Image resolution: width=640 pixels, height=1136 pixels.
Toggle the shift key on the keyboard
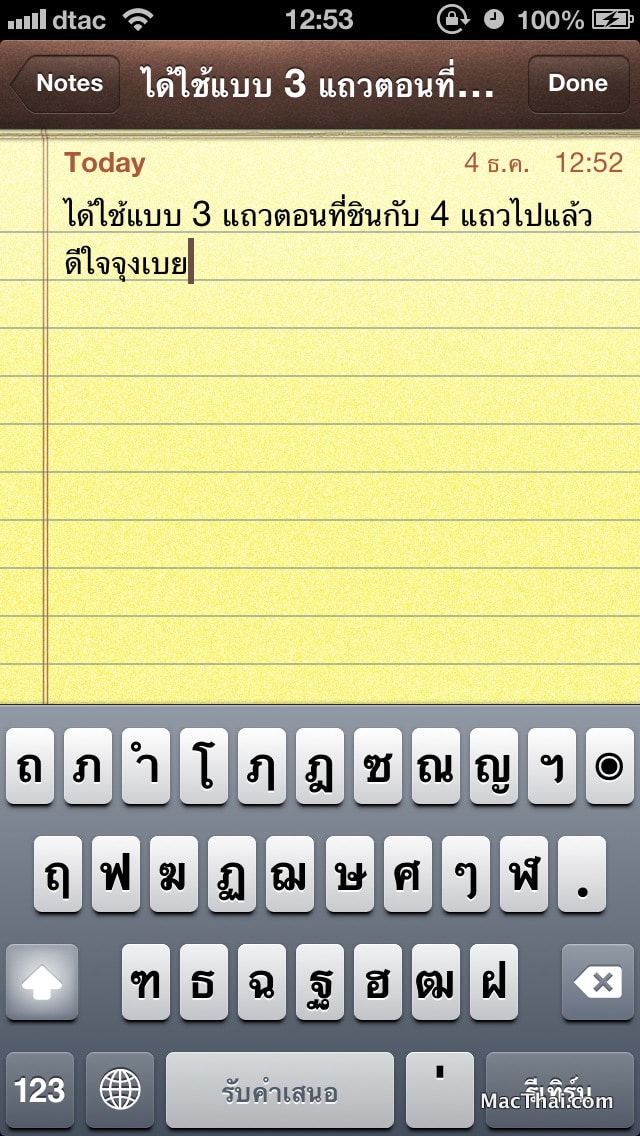pos(41,984)
